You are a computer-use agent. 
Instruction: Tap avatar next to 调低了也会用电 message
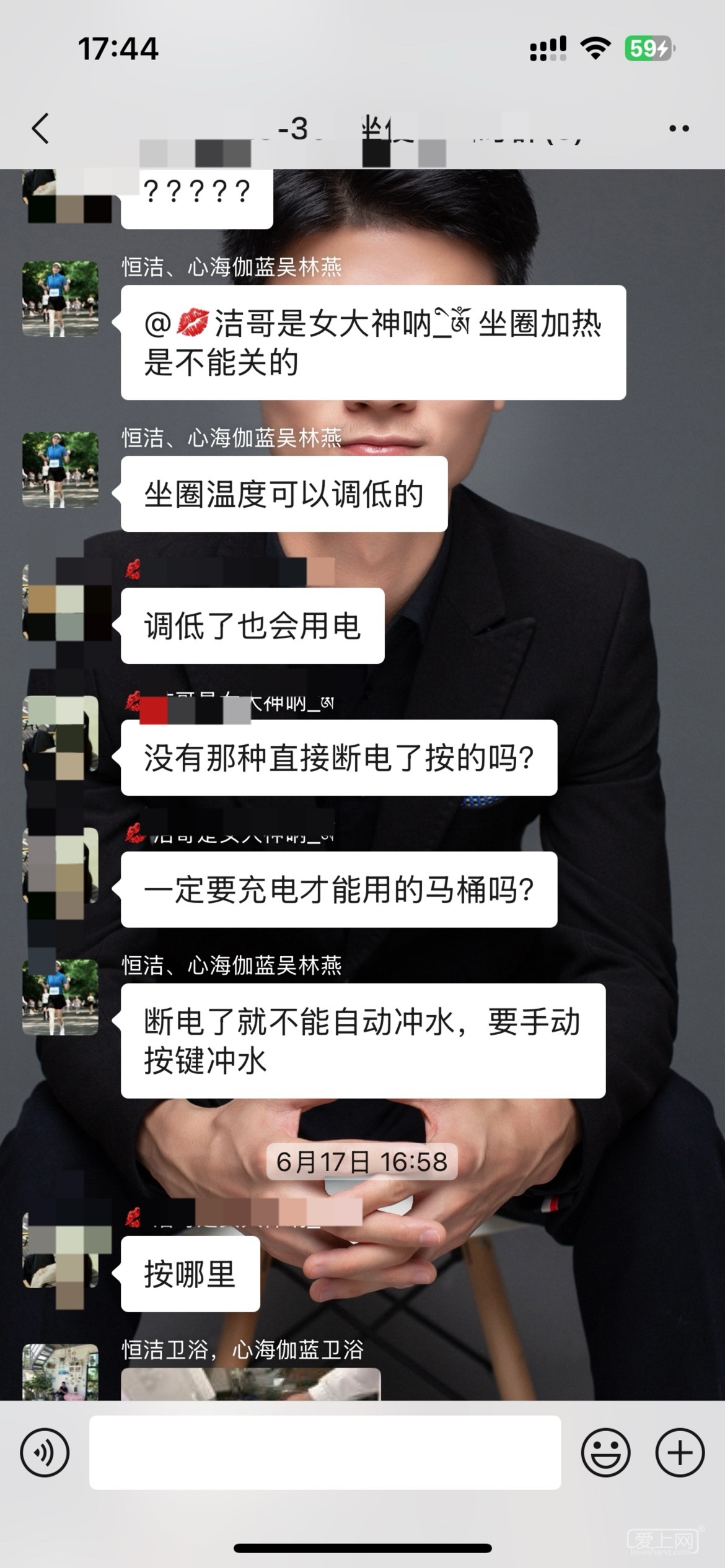(x=61, y=602)
